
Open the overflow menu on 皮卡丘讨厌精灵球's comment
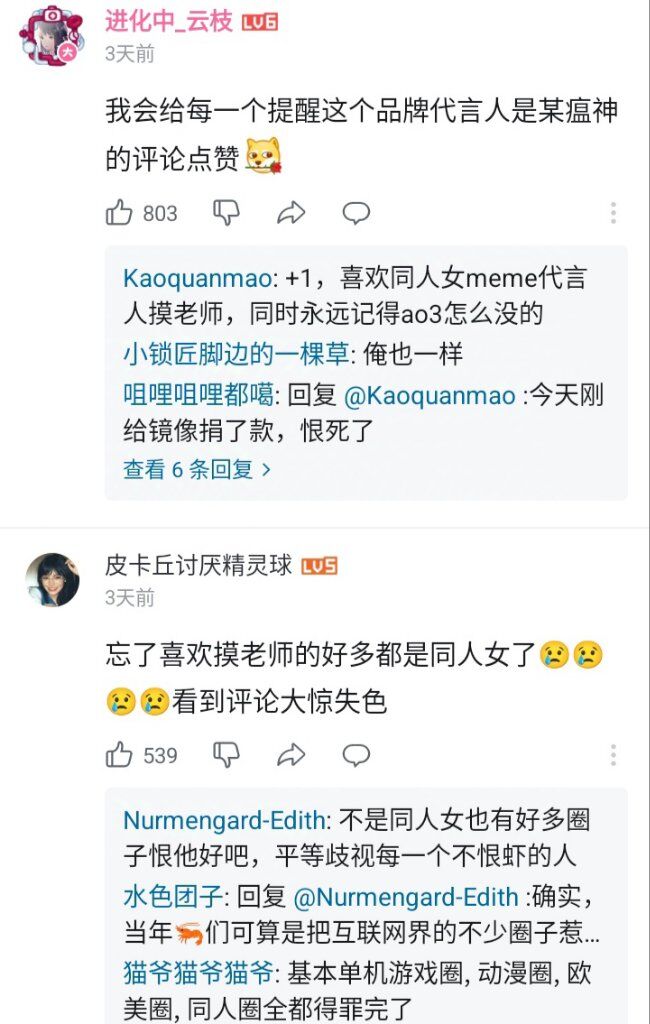(613, 755)
